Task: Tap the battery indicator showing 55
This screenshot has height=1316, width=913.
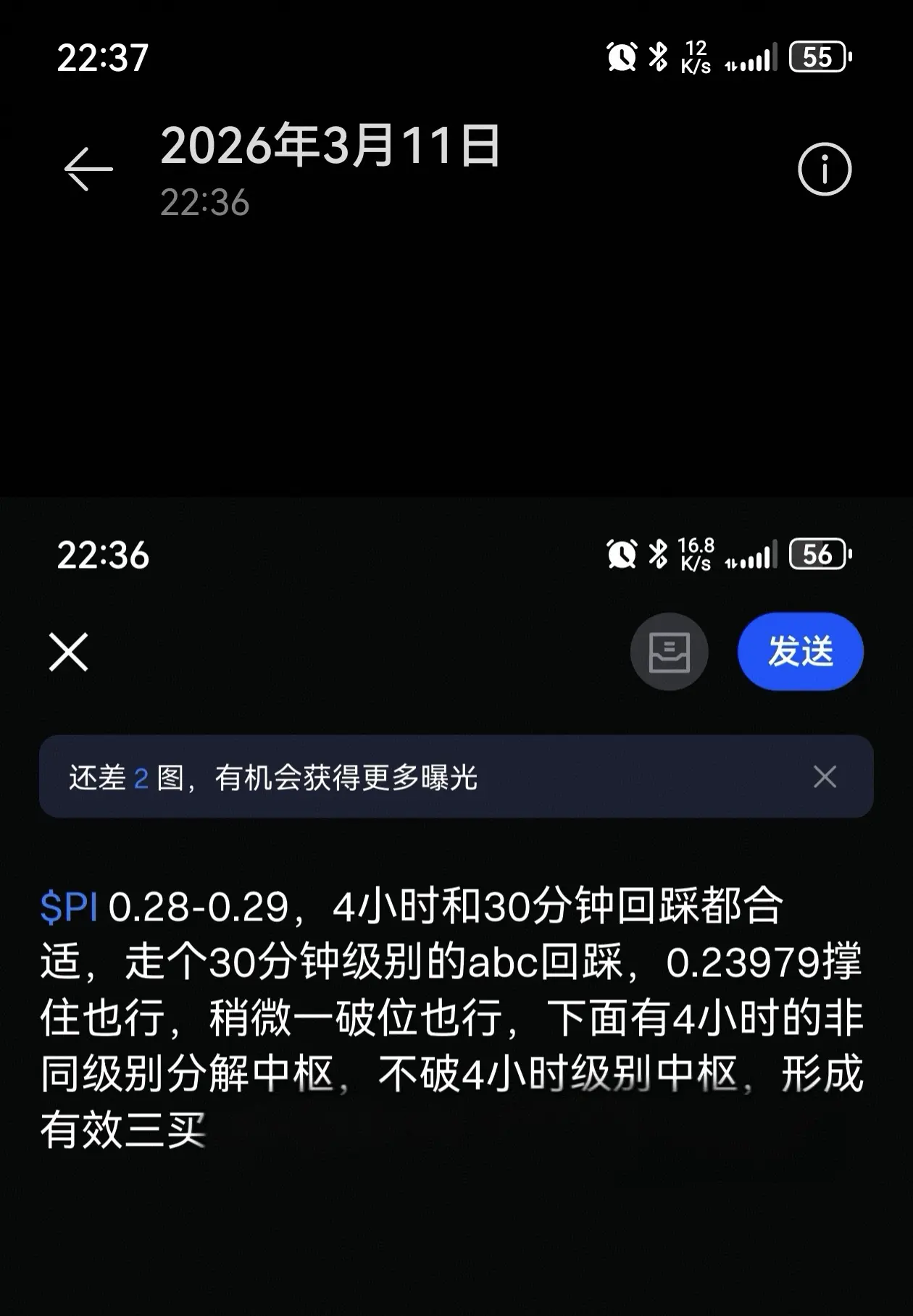Action: click(817, 56)
